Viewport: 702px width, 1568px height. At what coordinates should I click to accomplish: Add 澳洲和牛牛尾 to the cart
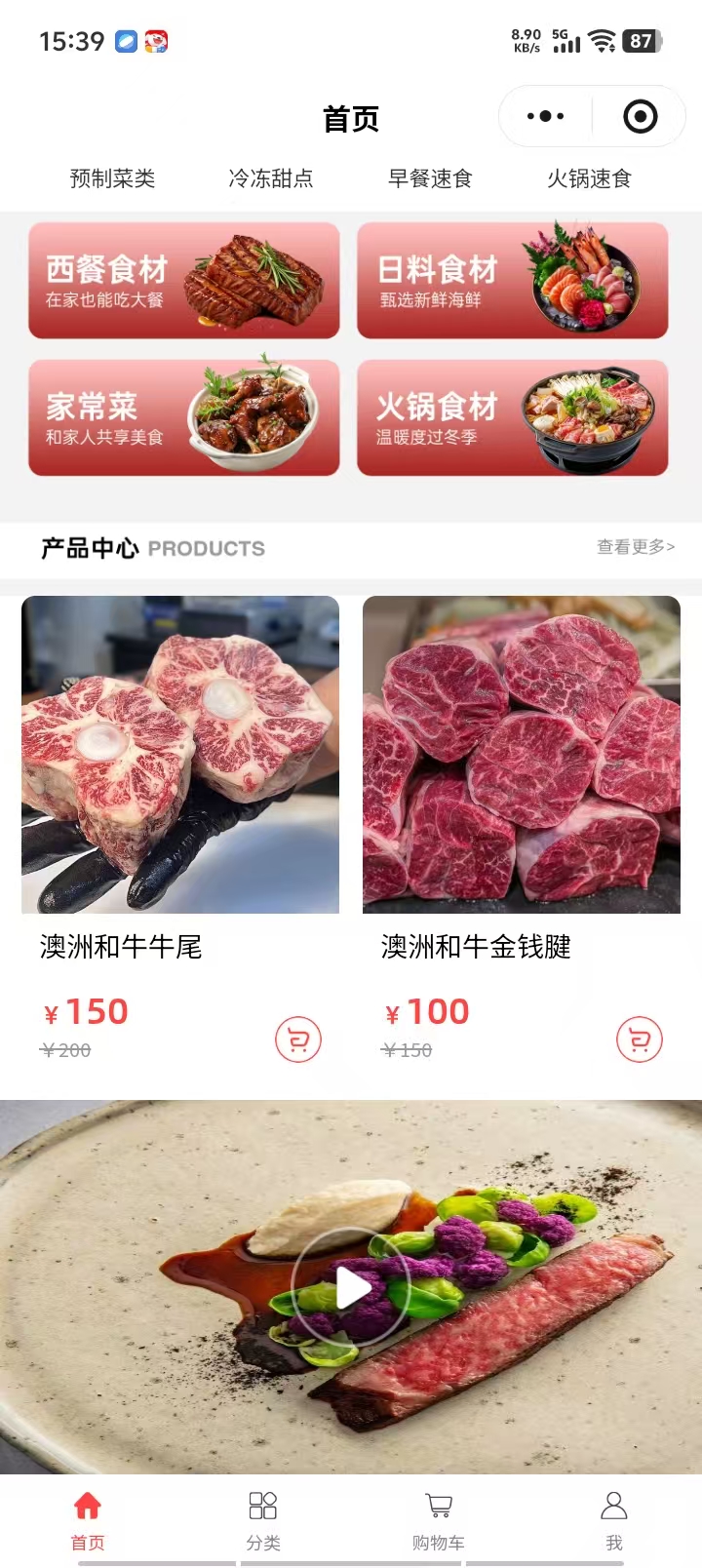point(298,1039)
